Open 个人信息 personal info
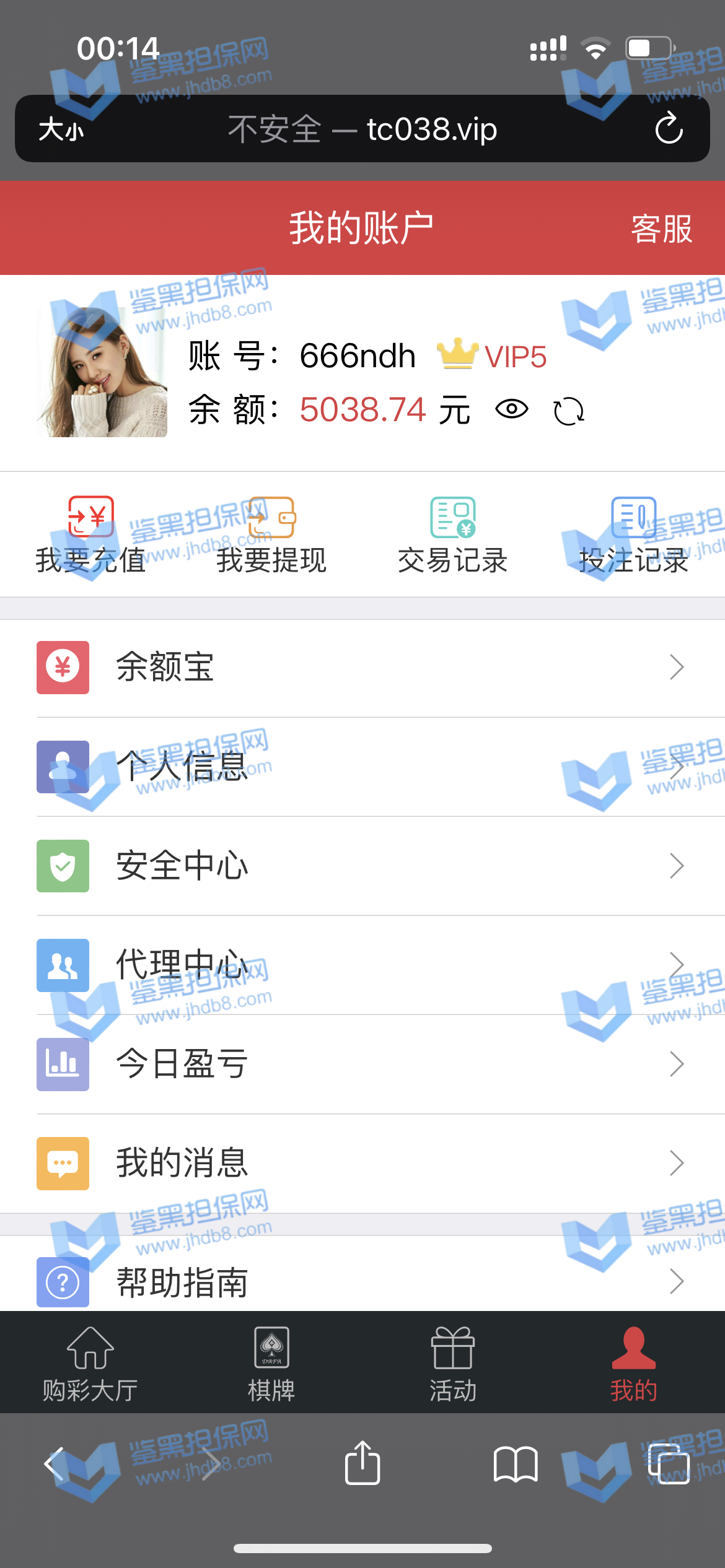 [x=362, y=767]
